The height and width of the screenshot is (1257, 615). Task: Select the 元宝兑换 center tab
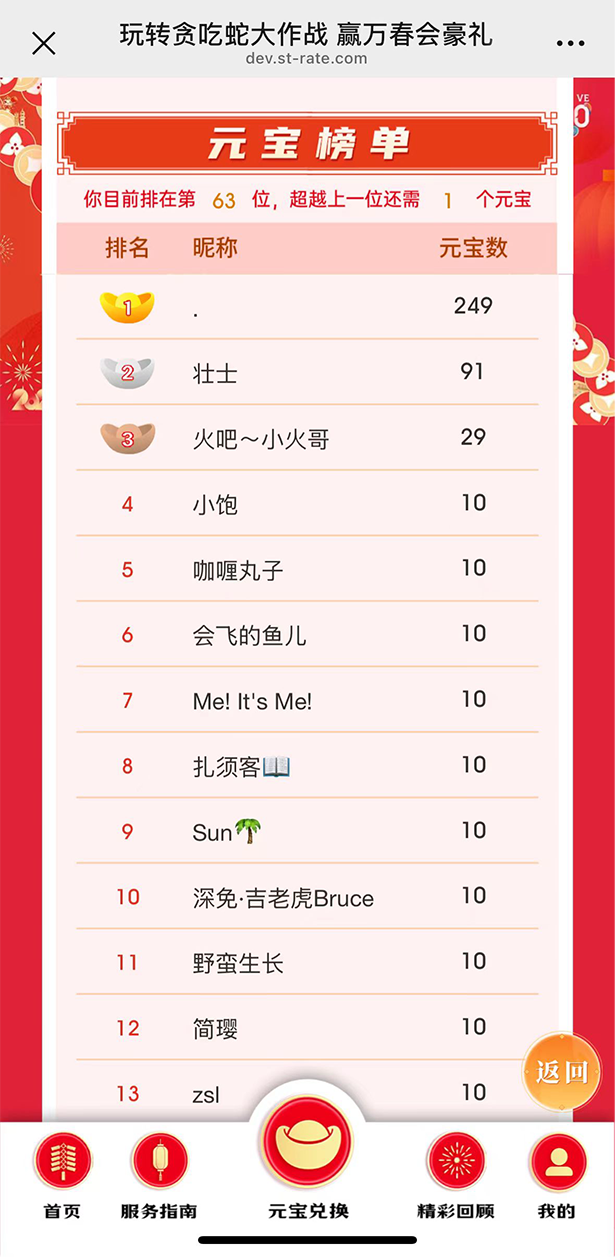point(307,1160)
